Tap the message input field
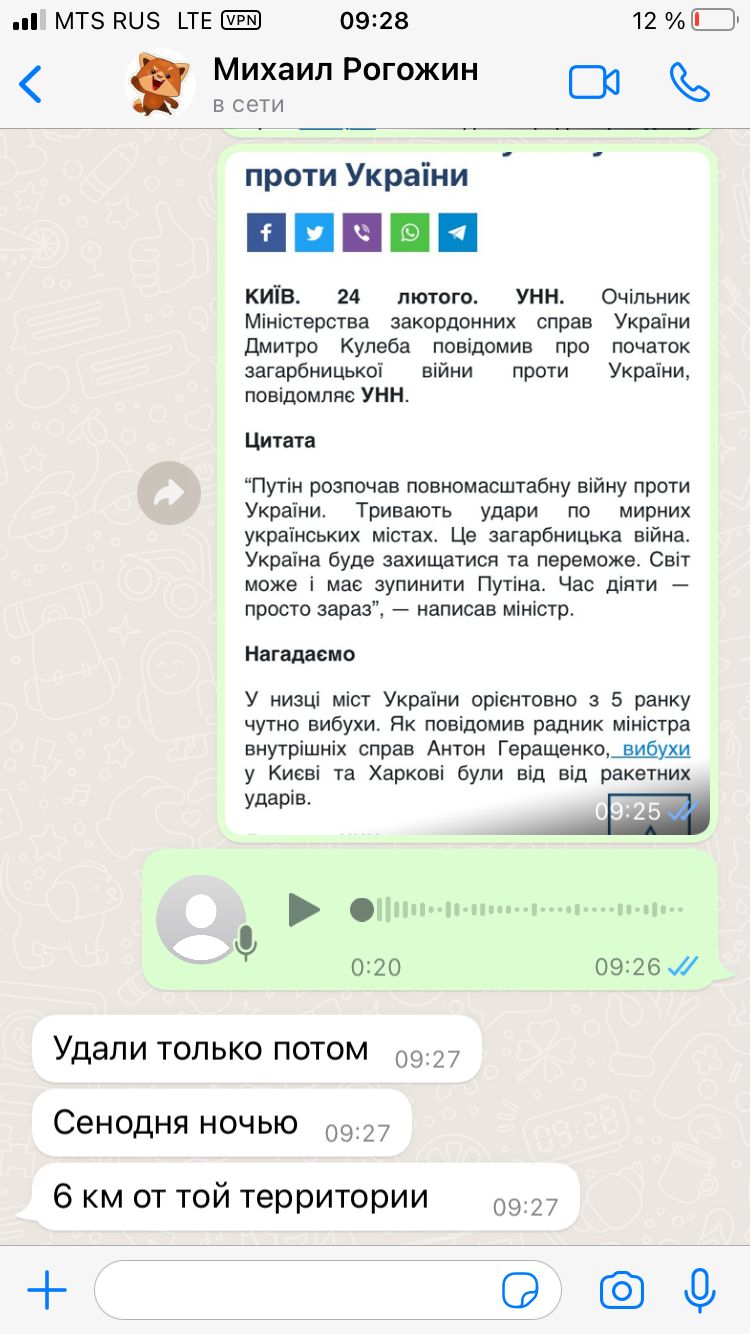Screen dimensions: 750x1334 coord(300,1291)
